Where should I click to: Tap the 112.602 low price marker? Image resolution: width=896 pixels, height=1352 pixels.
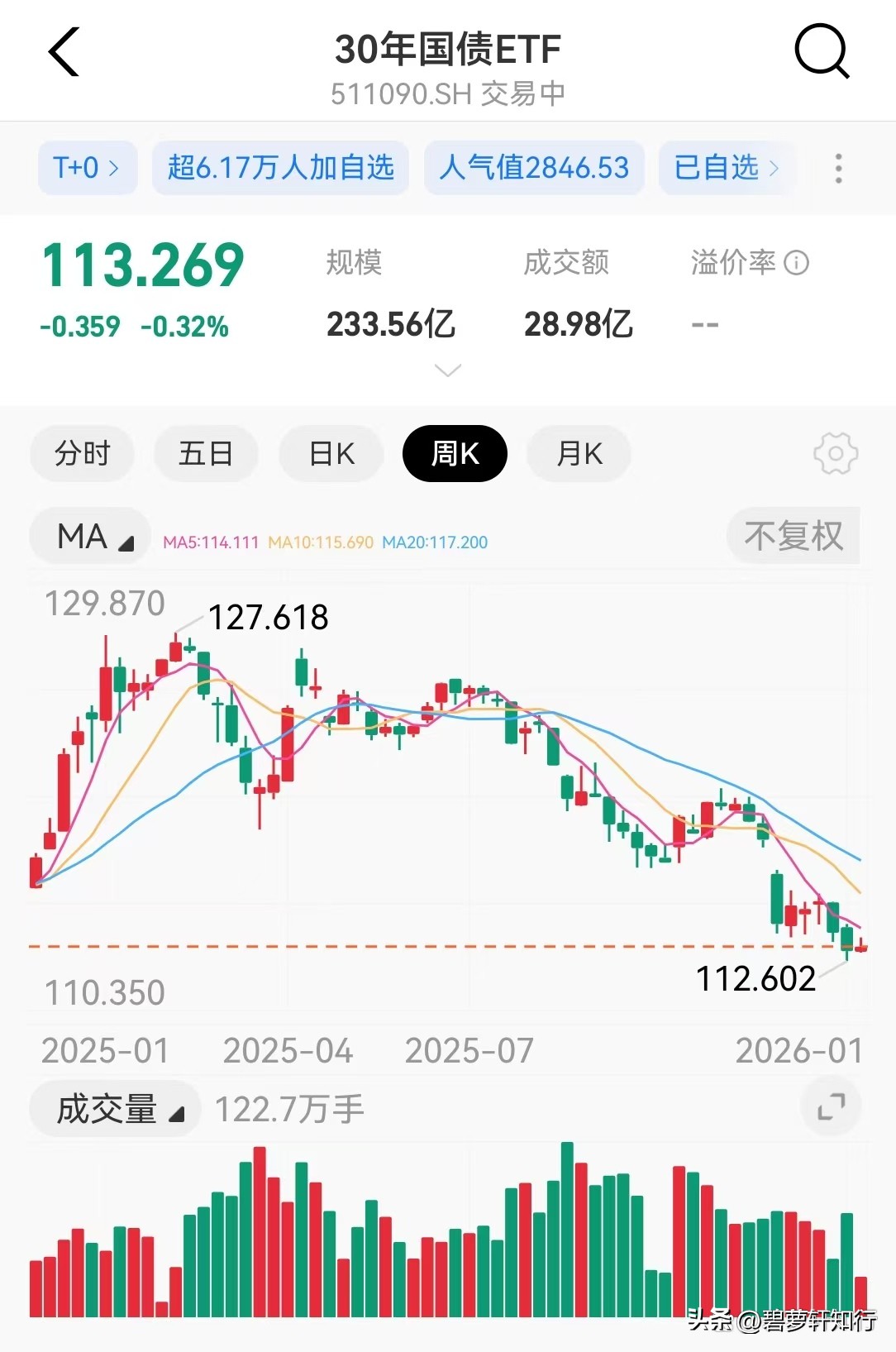(x=756, y=979)
